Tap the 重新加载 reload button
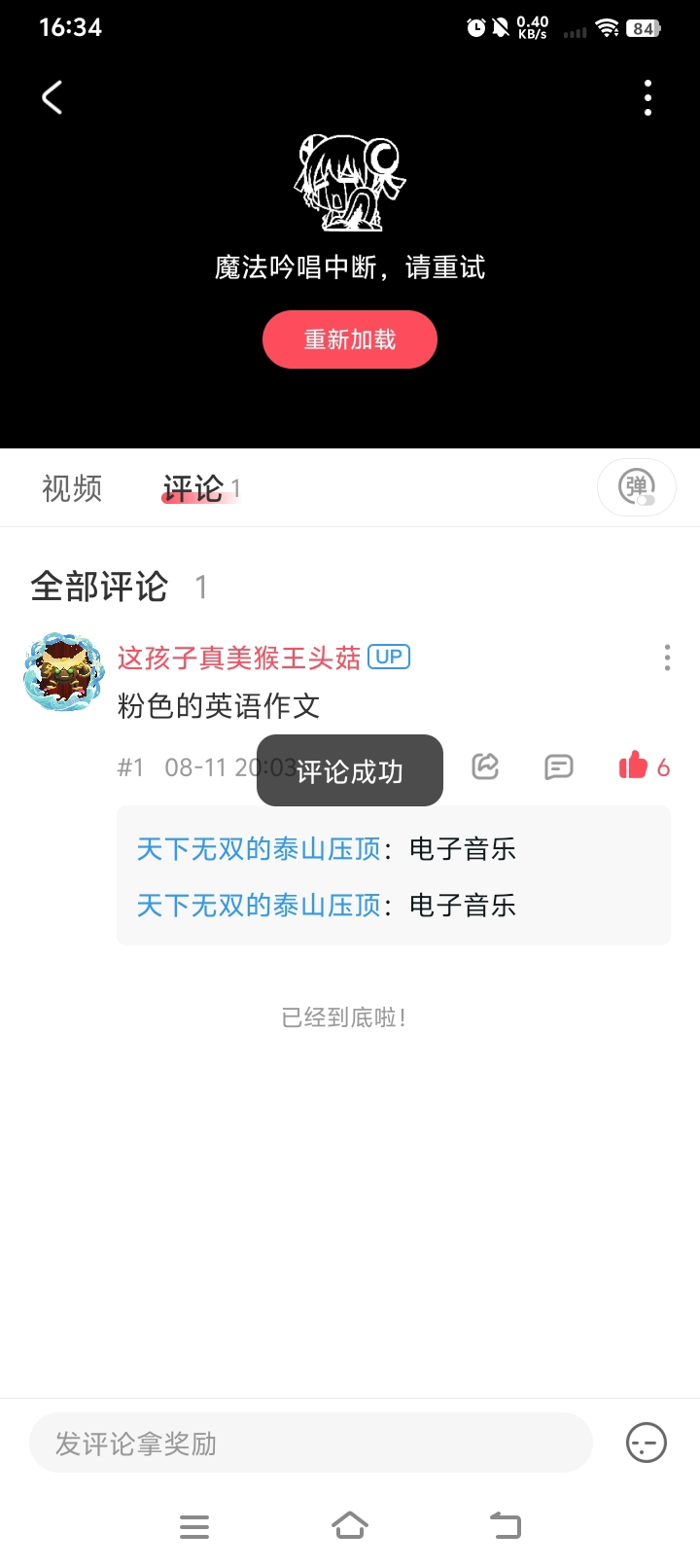The height and width of the screenshot is (1568, 700). click(x=350, y=339)
